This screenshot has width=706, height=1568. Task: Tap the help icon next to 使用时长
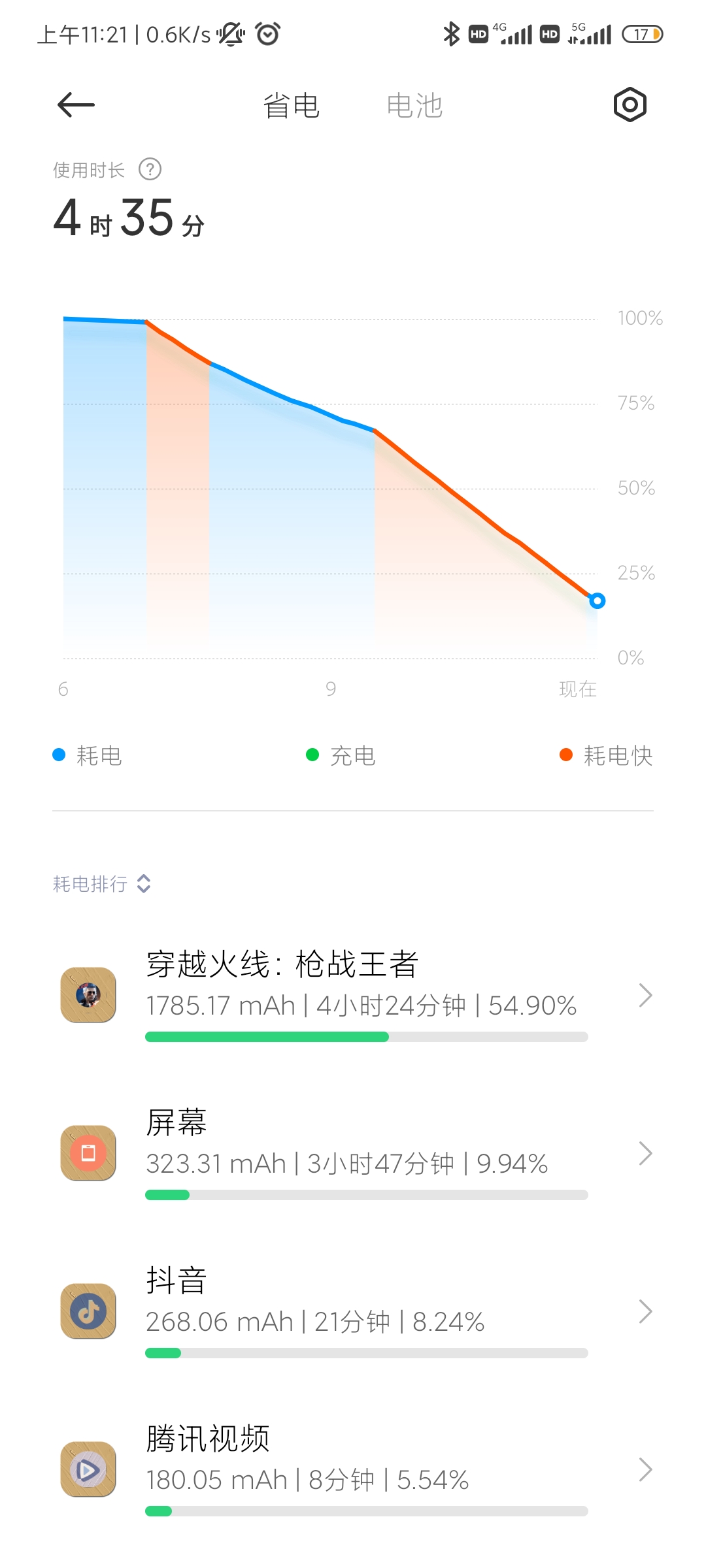click(150, 170)
